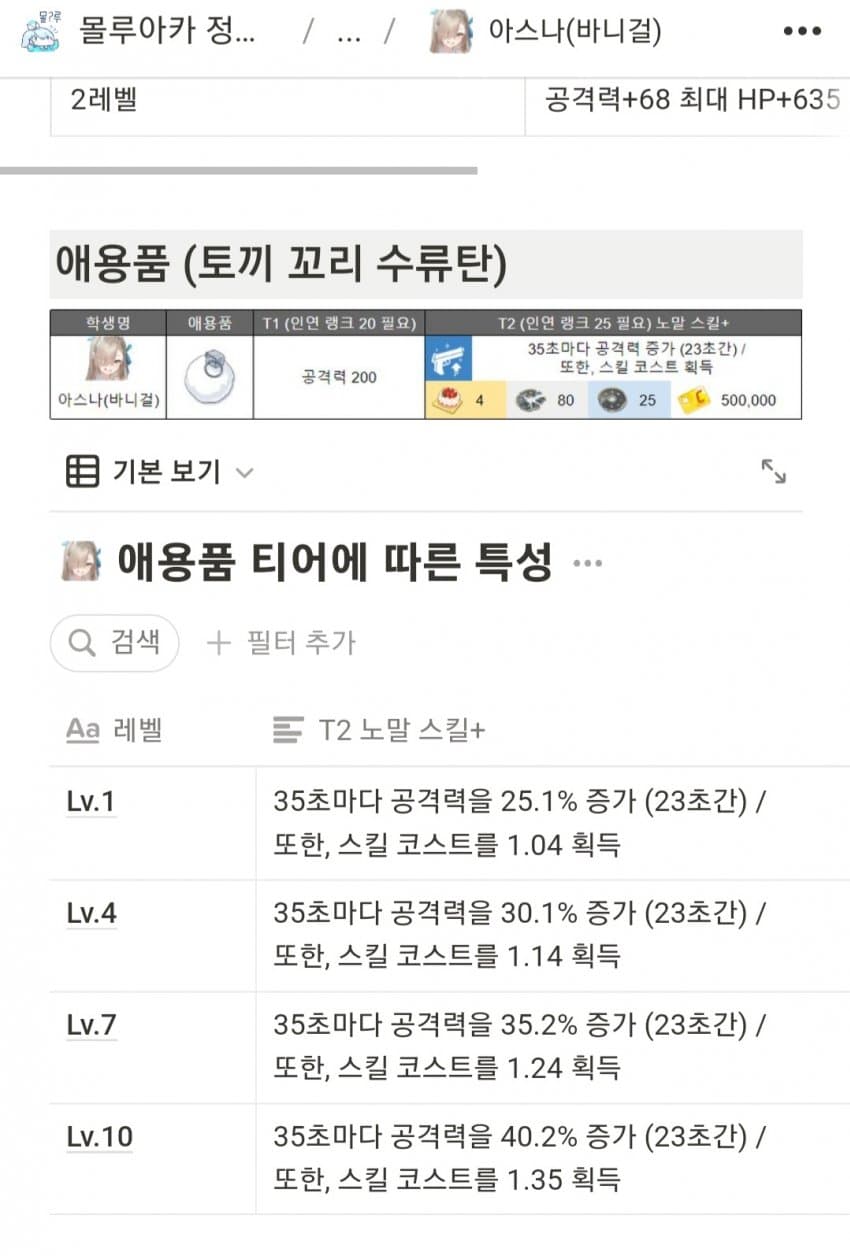Image resolution: width=850 pixels, height=1256 pixels.
Task: Open the Lv.10 row
Action: point(99,1138)
